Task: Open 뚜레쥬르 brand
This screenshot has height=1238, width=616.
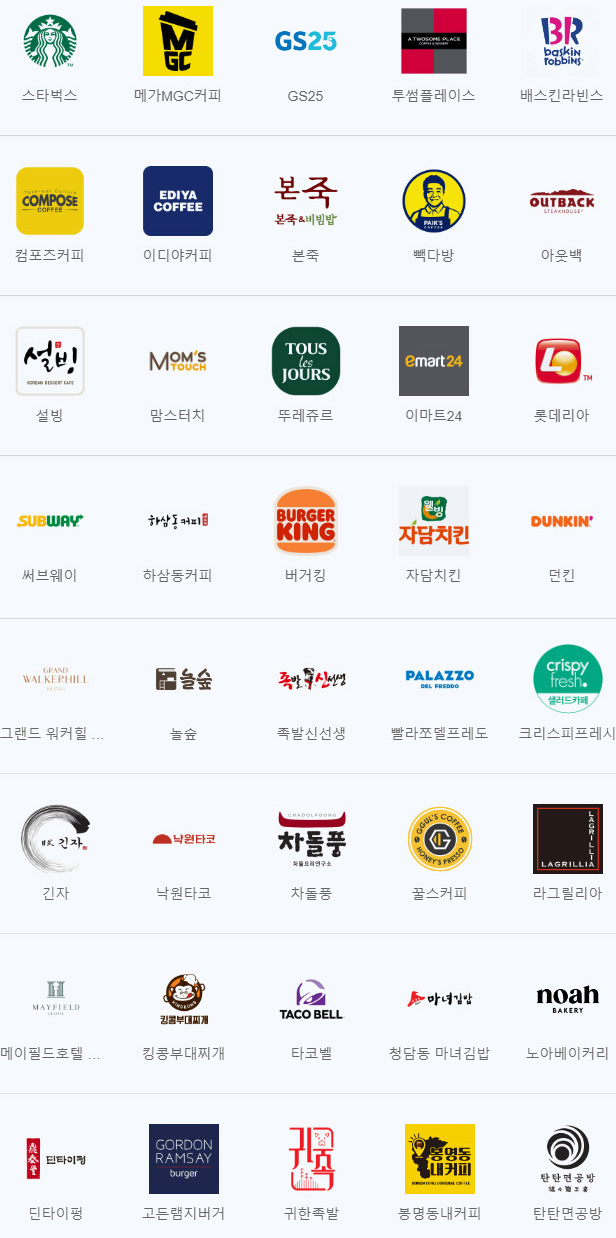Action: (306, 361)
